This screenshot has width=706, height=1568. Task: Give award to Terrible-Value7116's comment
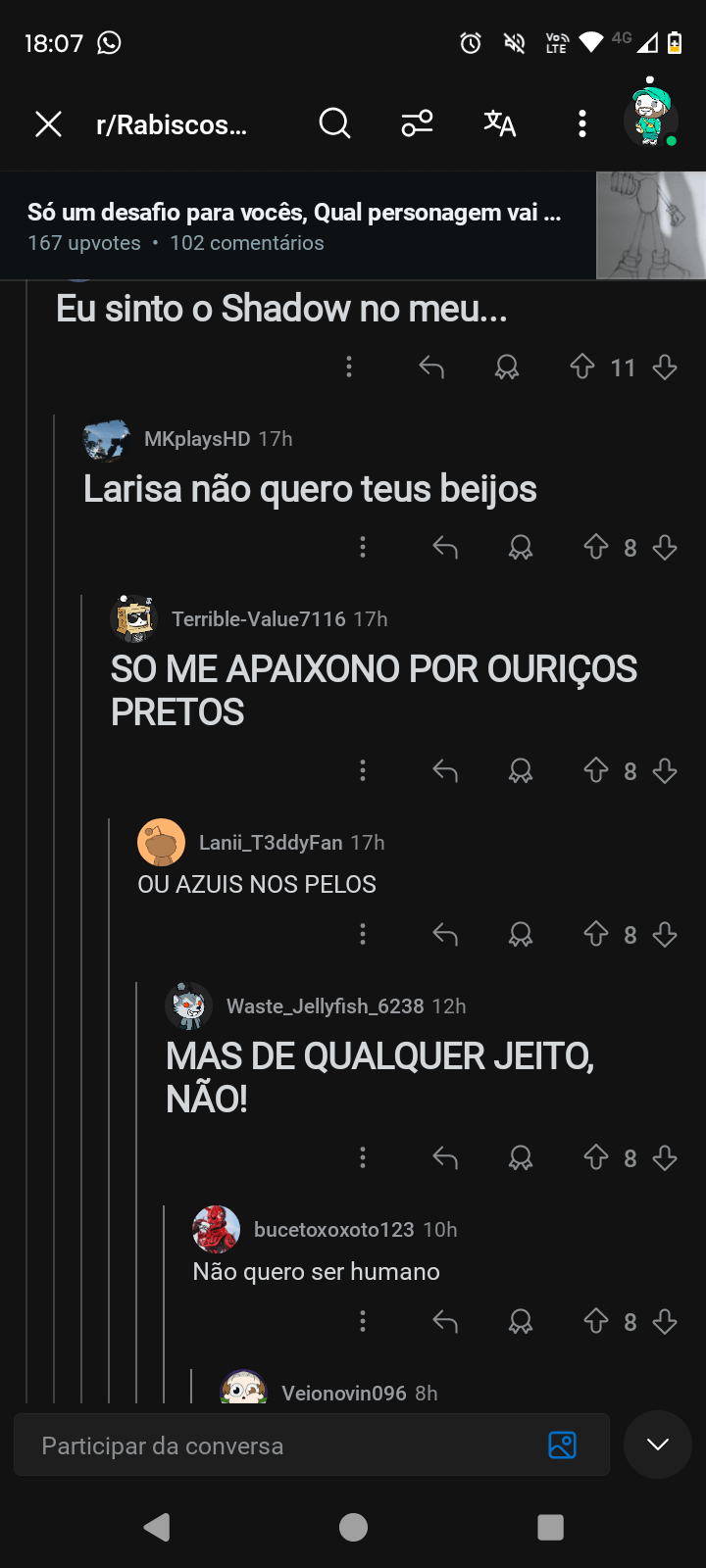(521, 771)
